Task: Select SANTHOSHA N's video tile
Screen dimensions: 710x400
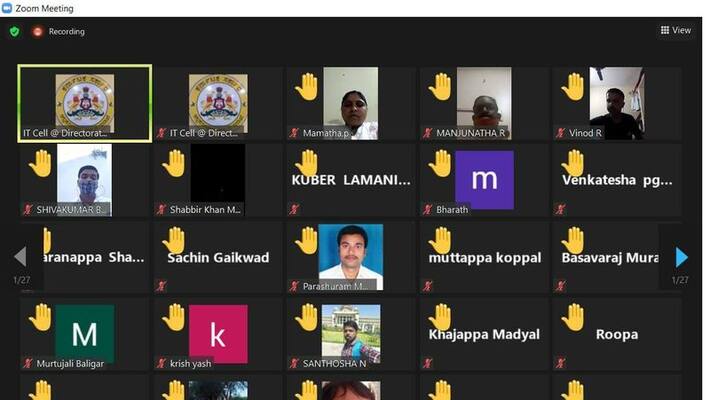Action: click(x=350, y=334)
